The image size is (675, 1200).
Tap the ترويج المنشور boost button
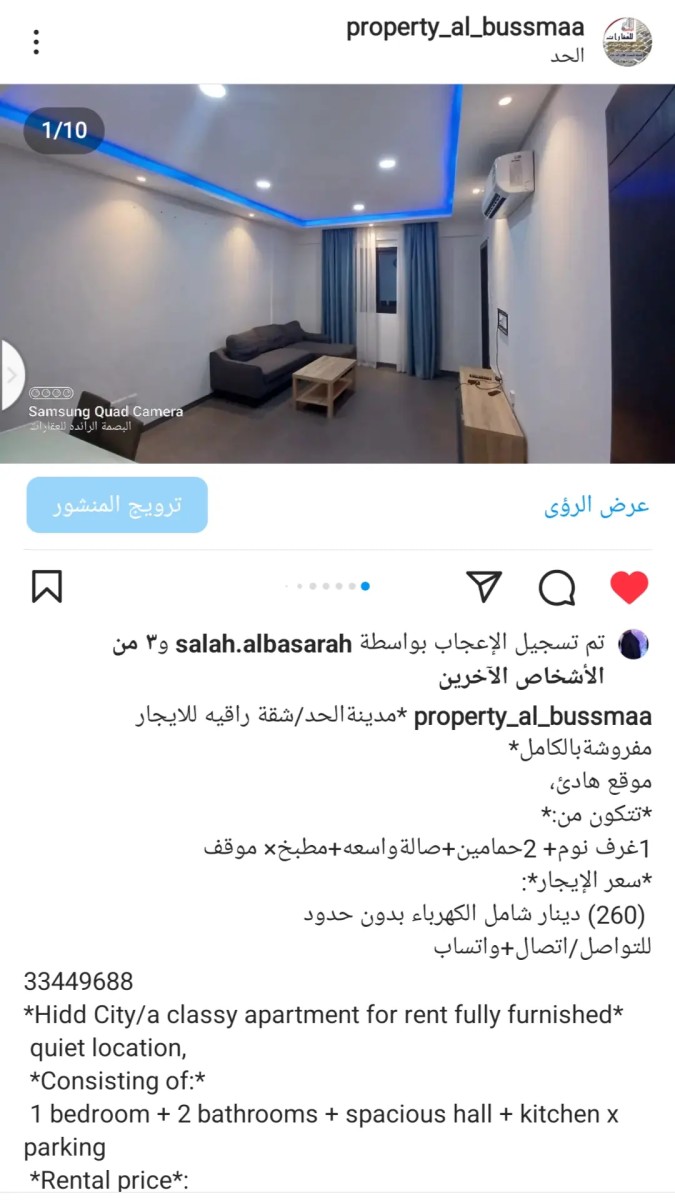tap(117, 505)
